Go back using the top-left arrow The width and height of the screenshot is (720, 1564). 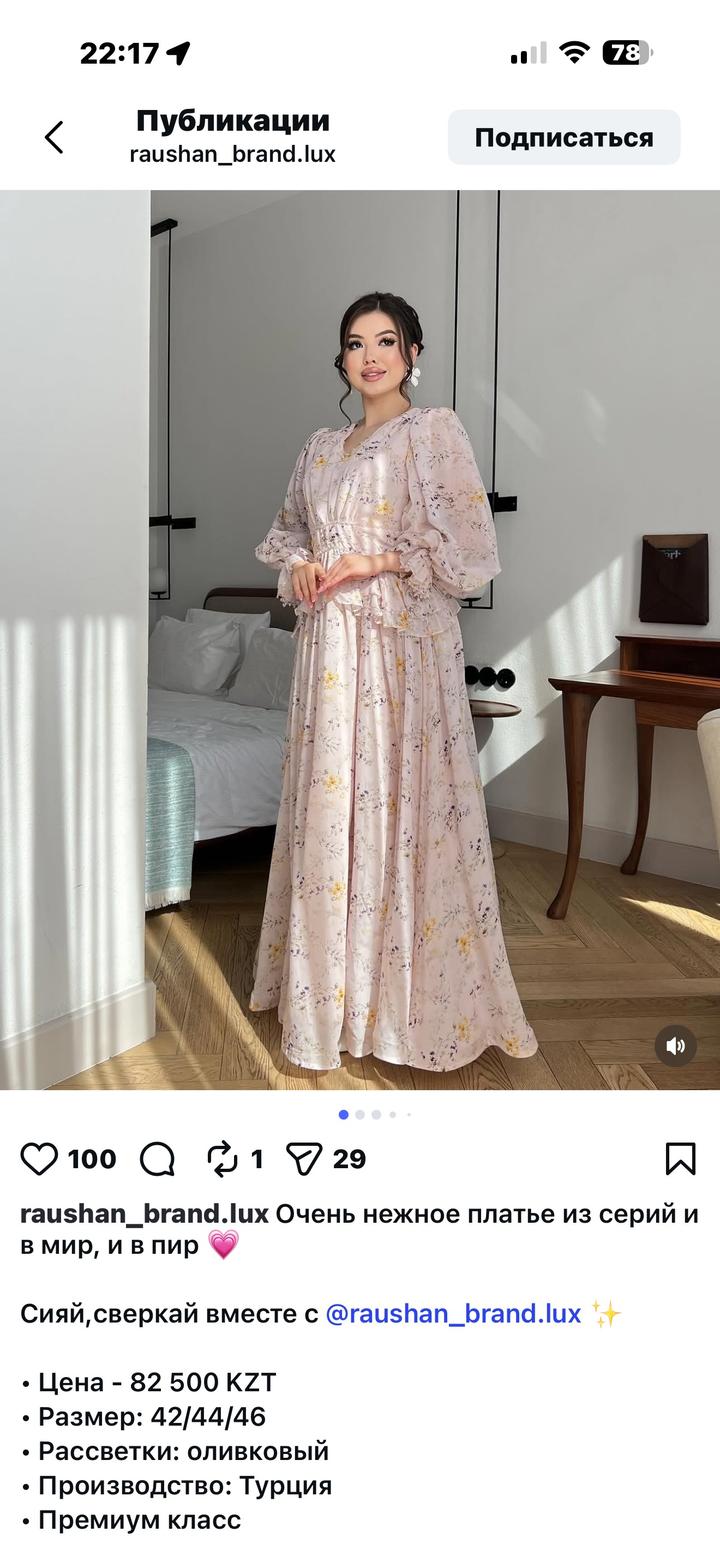[x=54, y=137]
